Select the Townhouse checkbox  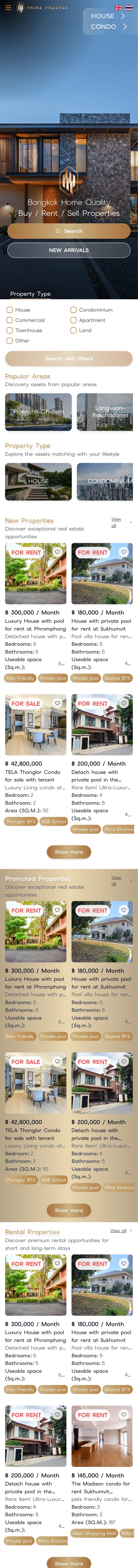coord(10,331)
